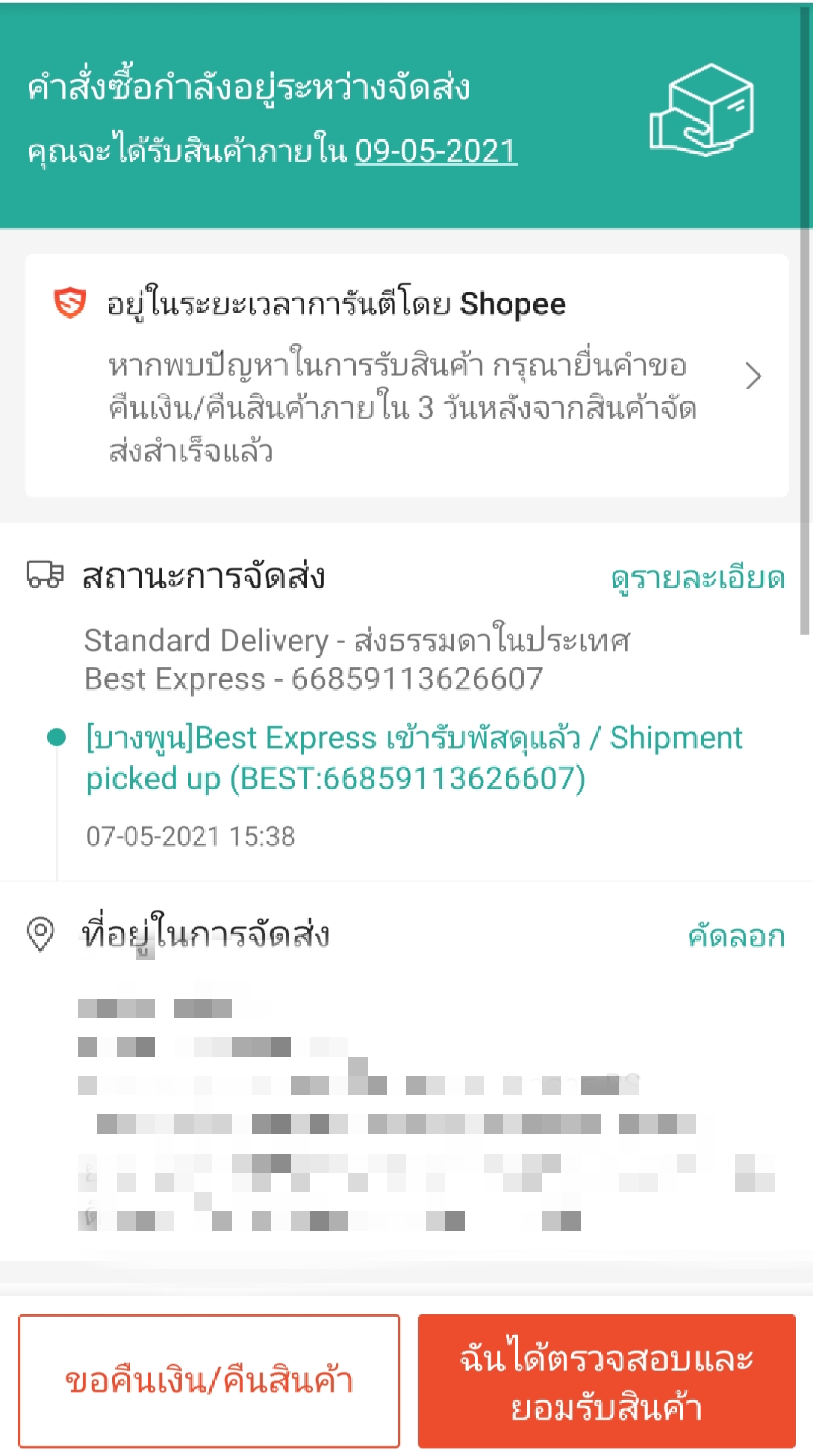Open the Shopee guarantee info card
Screen dimensions: 813x1456
point(407,375)
